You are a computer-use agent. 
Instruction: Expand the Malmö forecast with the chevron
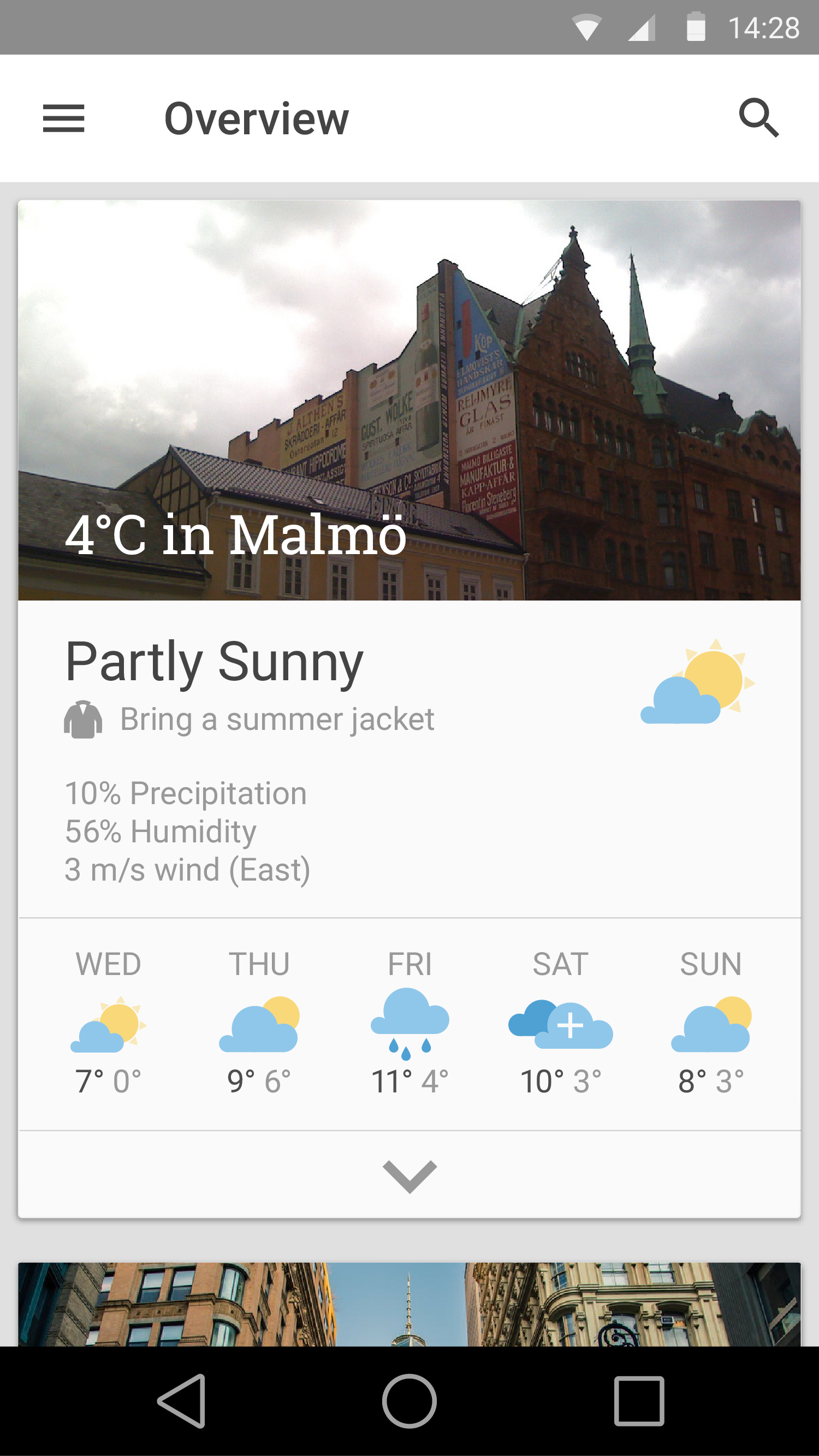[409, 1175]
